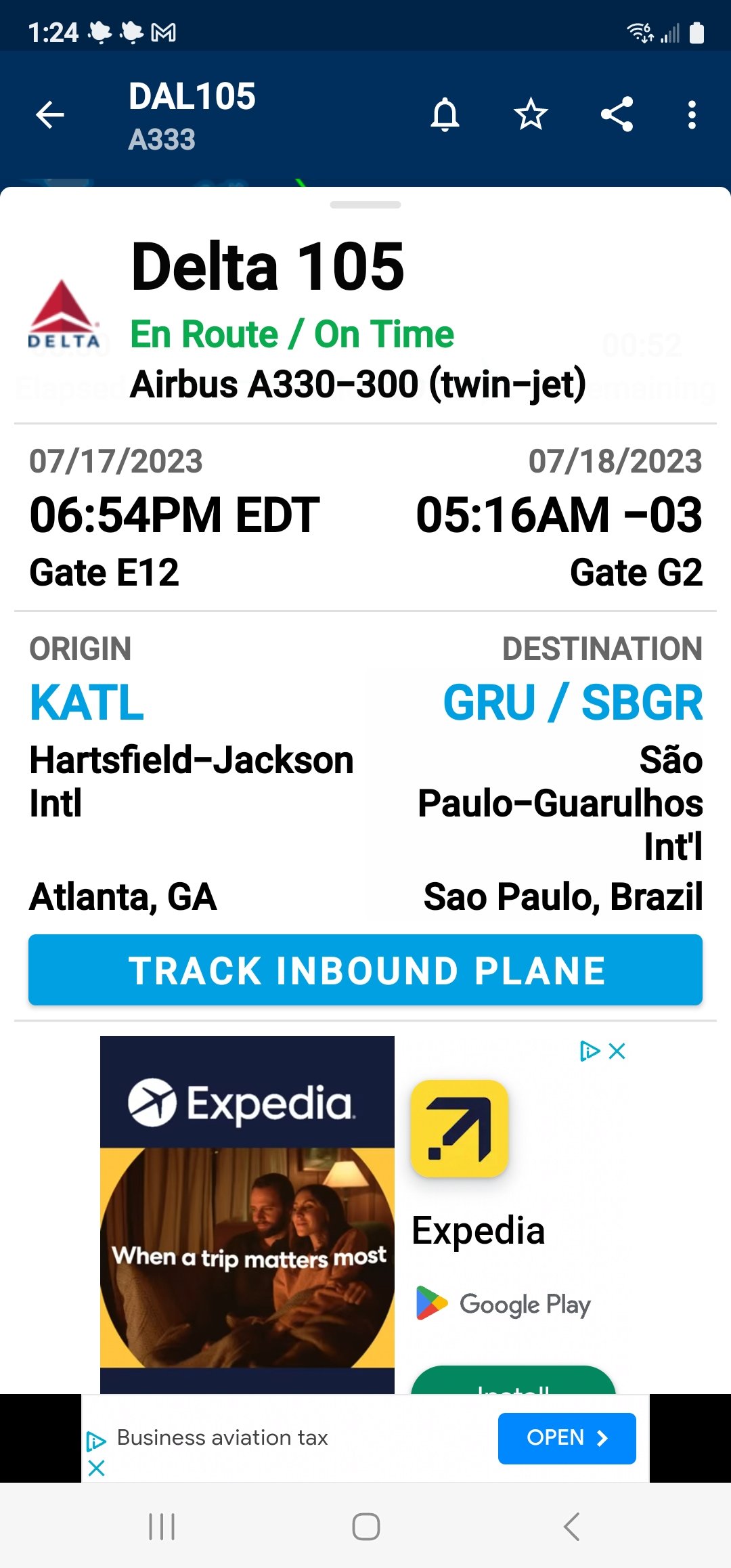Dismiss the bottom banner ad
The image size is (731, 1568).
tap(97, 1468)
